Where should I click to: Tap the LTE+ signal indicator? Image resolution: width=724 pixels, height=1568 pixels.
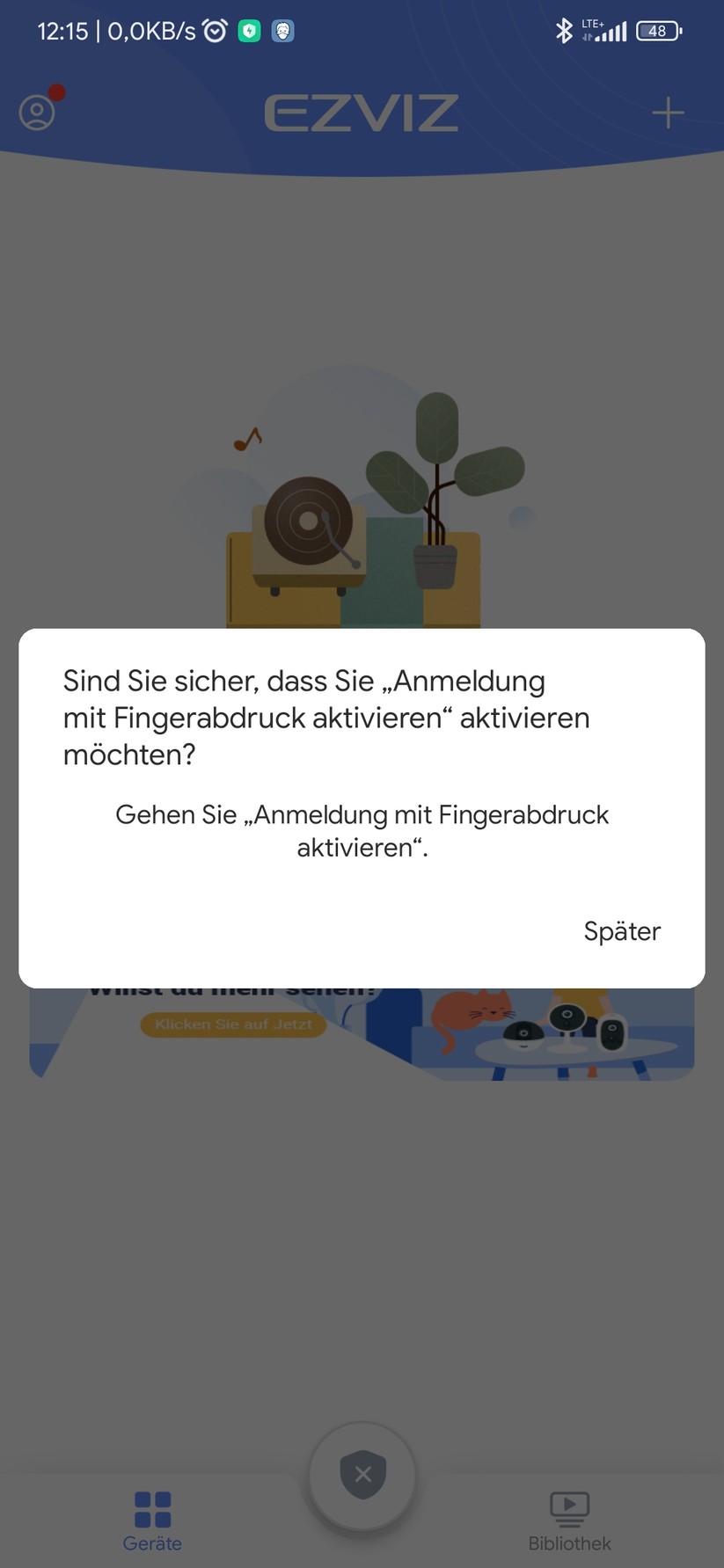pos(606,30)
